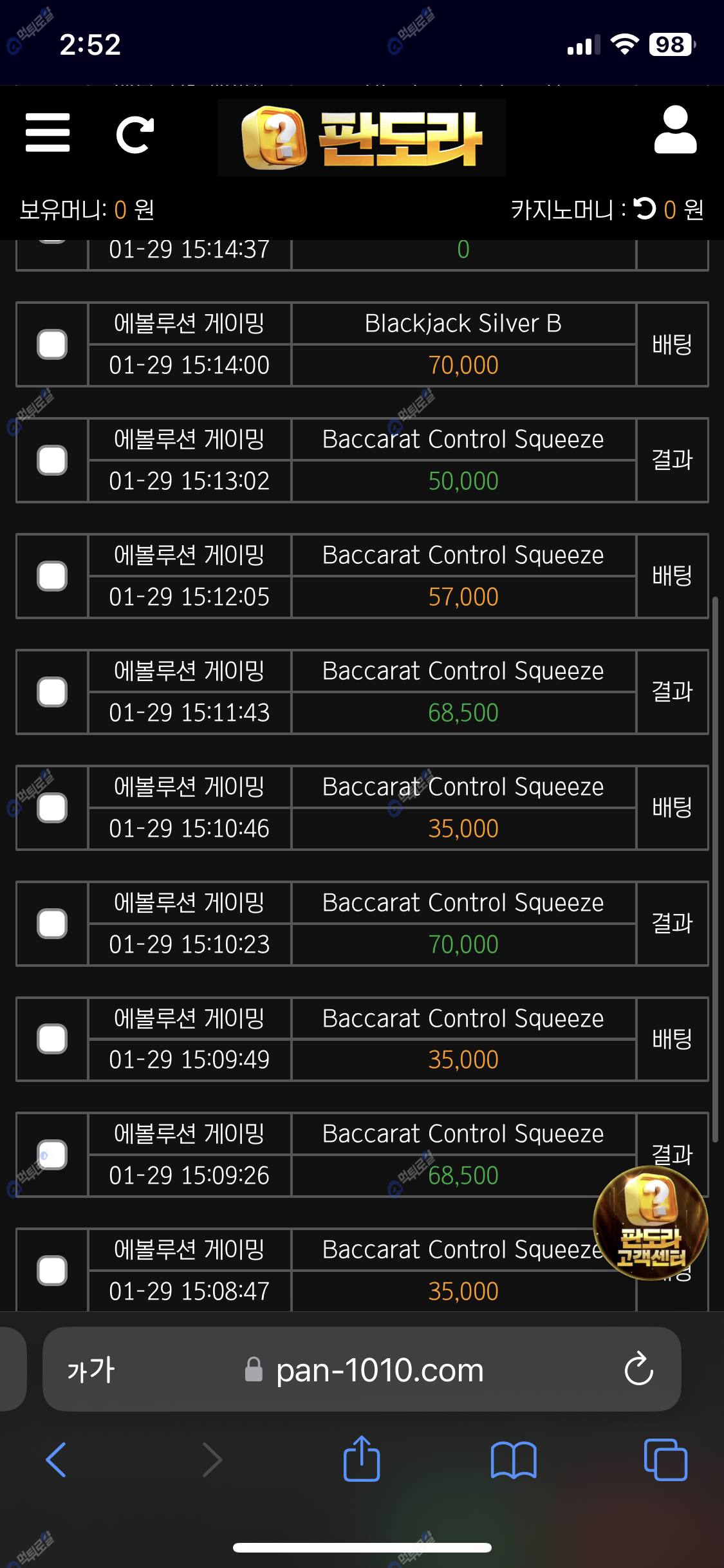
Task: Select the checkbox for 01-29 15:13:02
Action: [x=52, y=460]
